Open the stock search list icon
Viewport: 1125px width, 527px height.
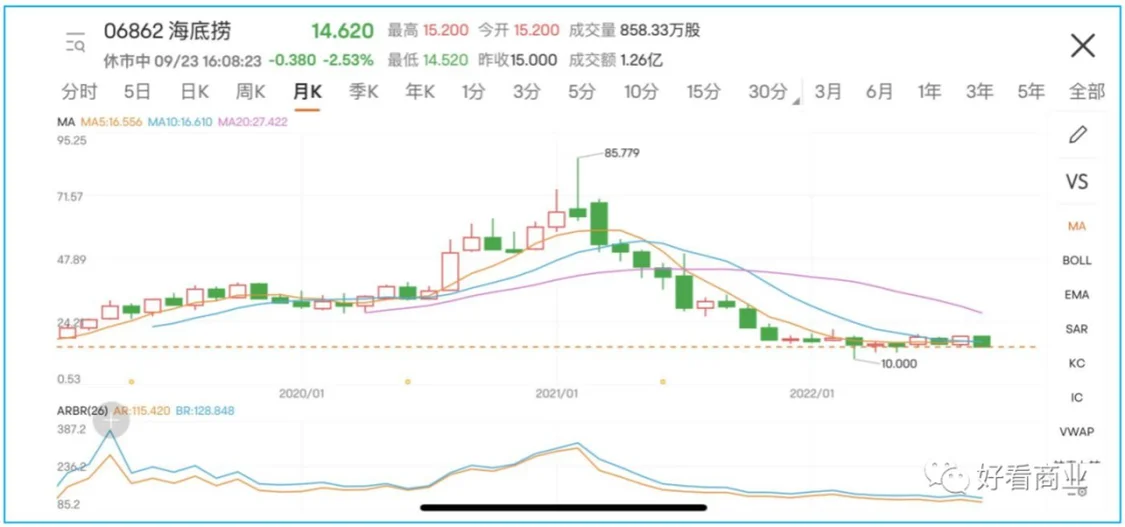pyautogui.click(x=75, y=41)
